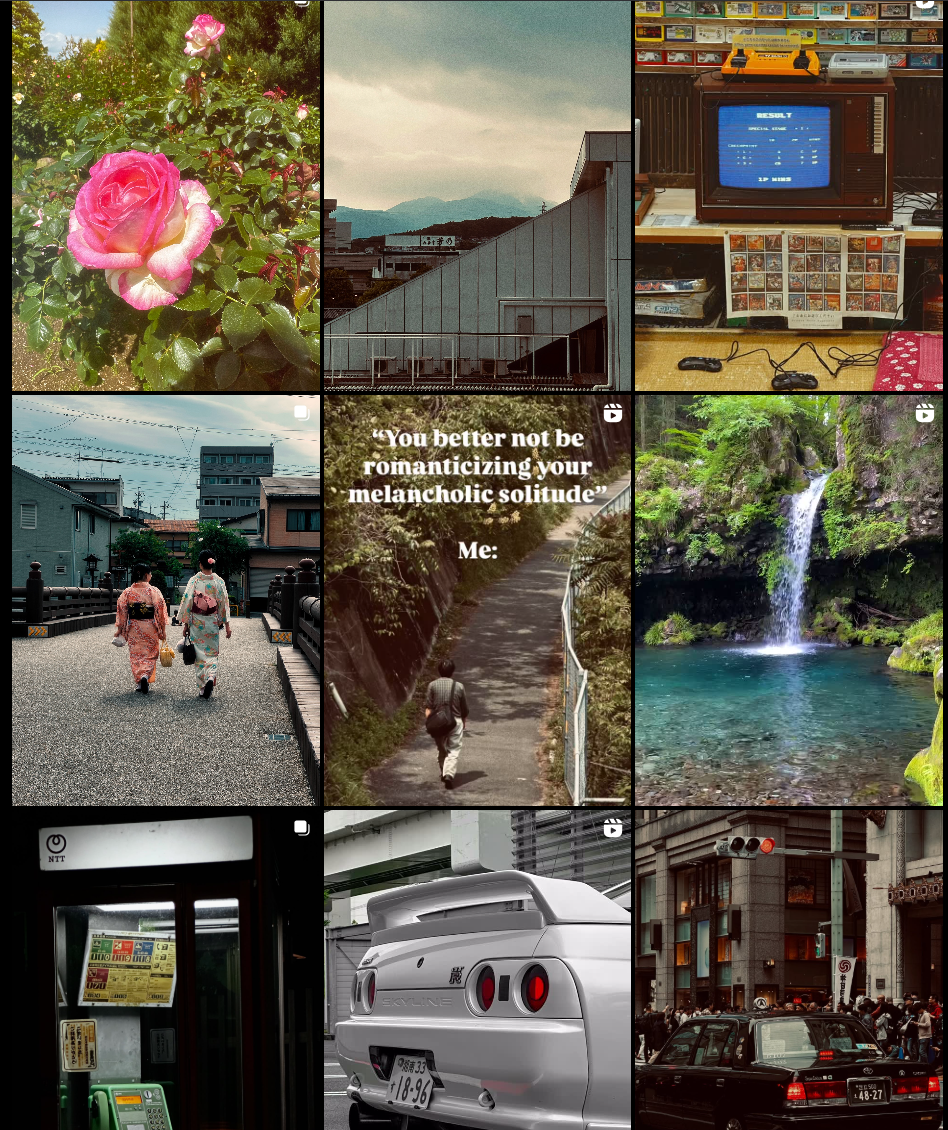Play the silver Skyline car reel

tap(477, 970)
